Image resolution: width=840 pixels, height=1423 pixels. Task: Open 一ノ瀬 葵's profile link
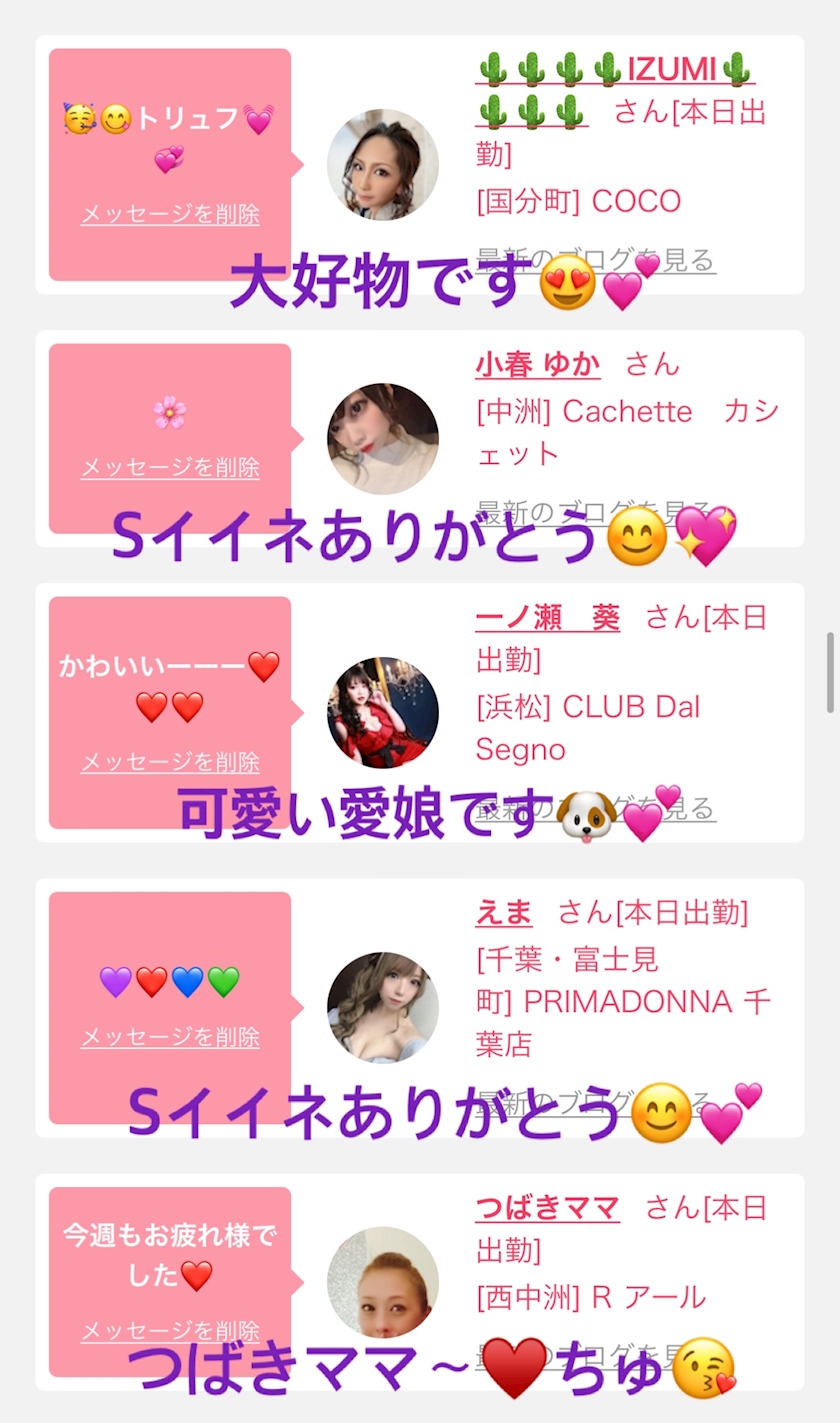pos(547,617)
